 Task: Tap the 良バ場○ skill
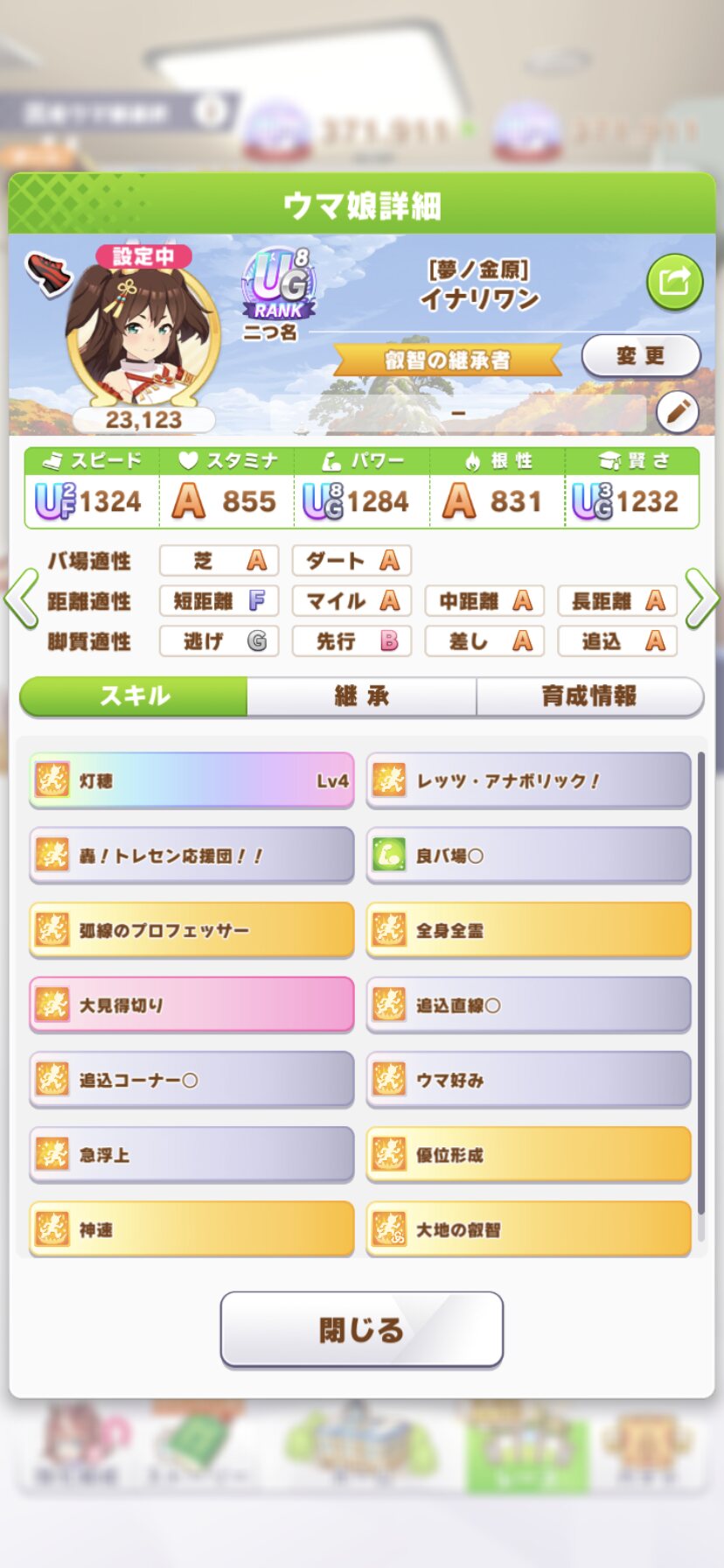(528, 856)
